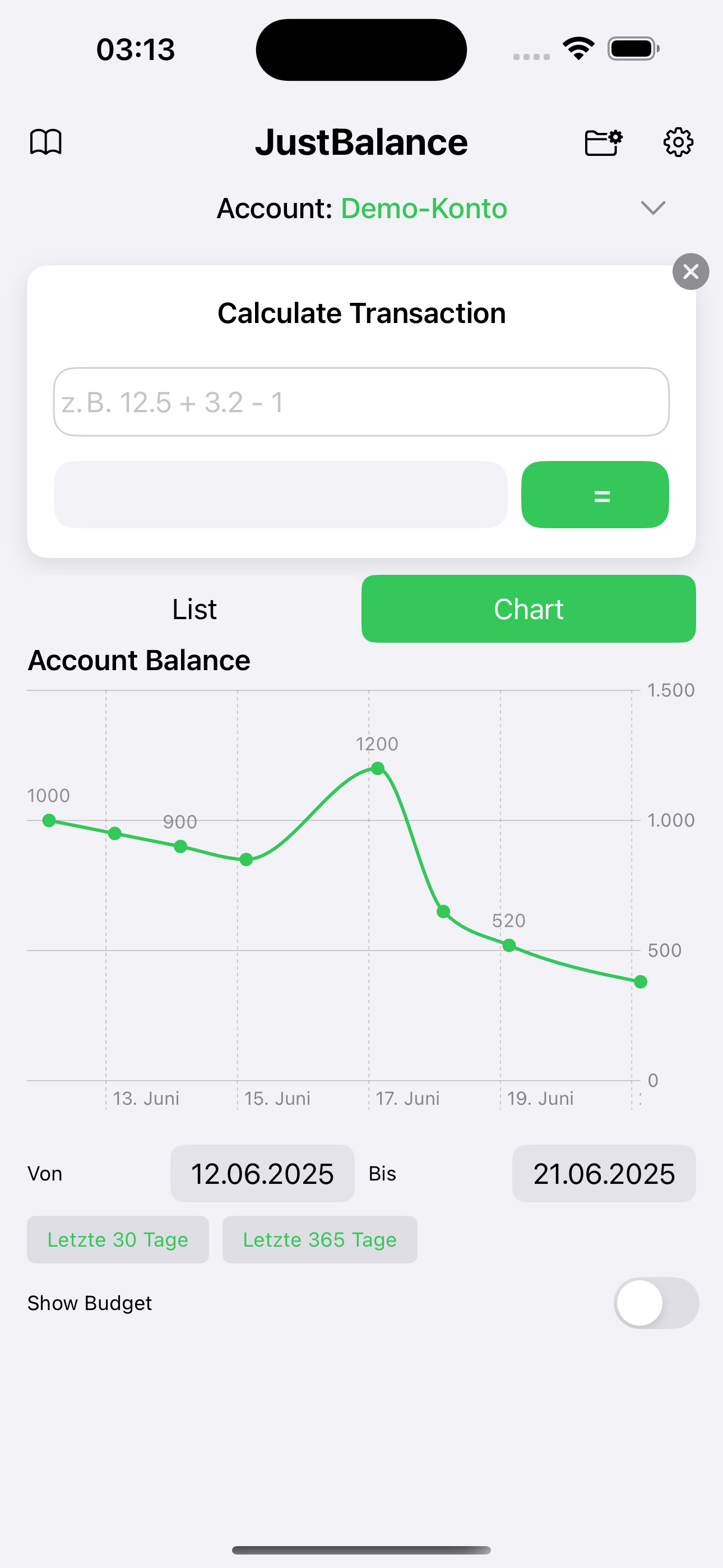The width and height of the screenshot is (723, 1568).
Task: Open the folder settings icon
Action: (x=603, y=142)
